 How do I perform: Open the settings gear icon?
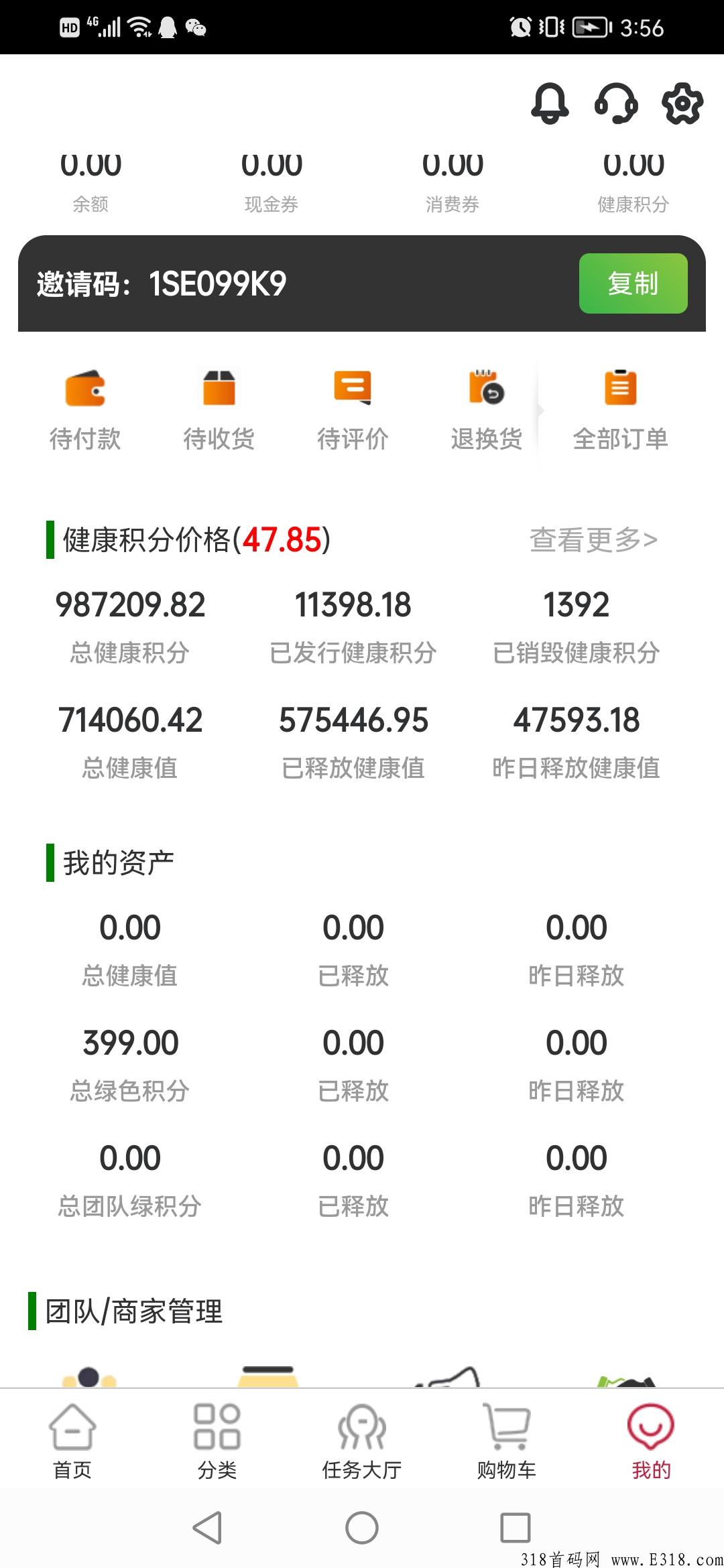pyautogui.click(x=682, y=105)
